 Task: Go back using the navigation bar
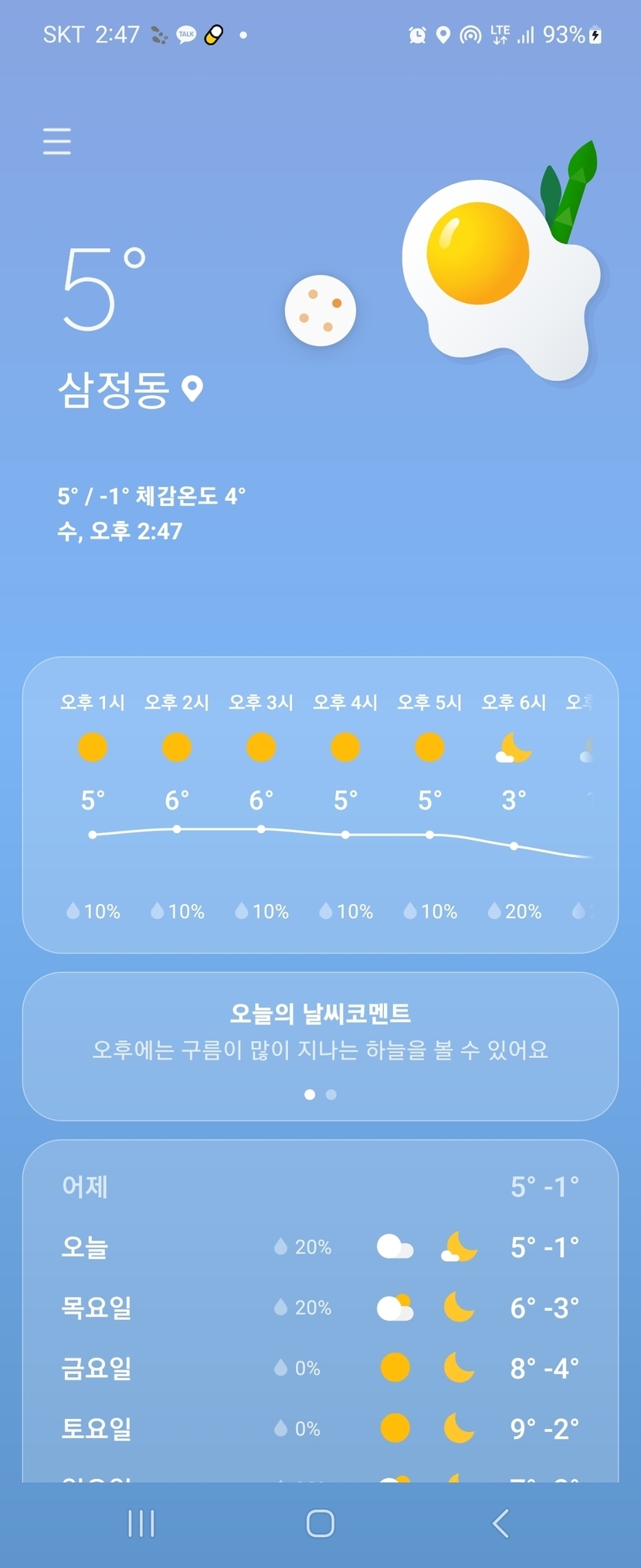(x=500, y=1523)
